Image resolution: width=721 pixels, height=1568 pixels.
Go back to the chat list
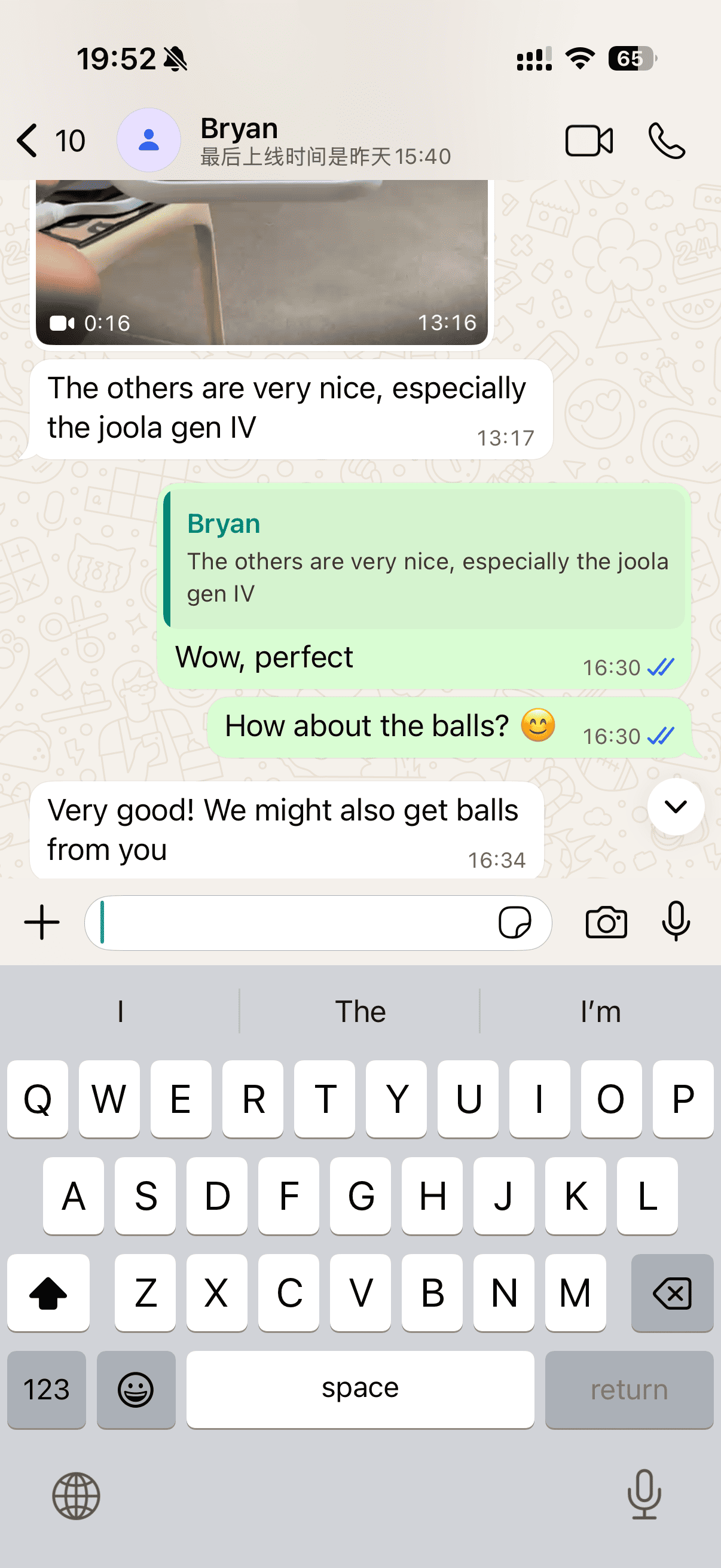point(29,141)
